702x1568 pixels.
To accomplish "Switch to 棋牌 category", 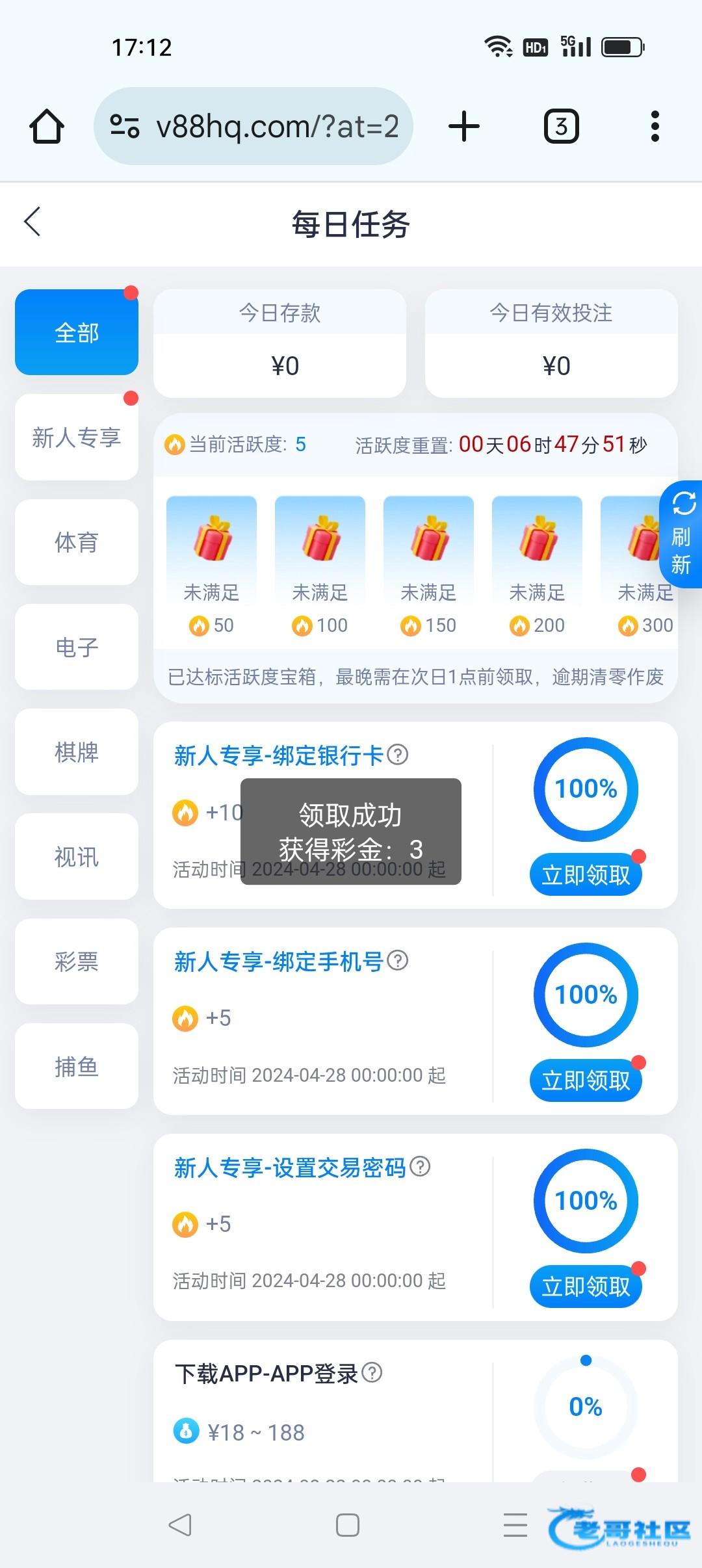I will [77, 752].
